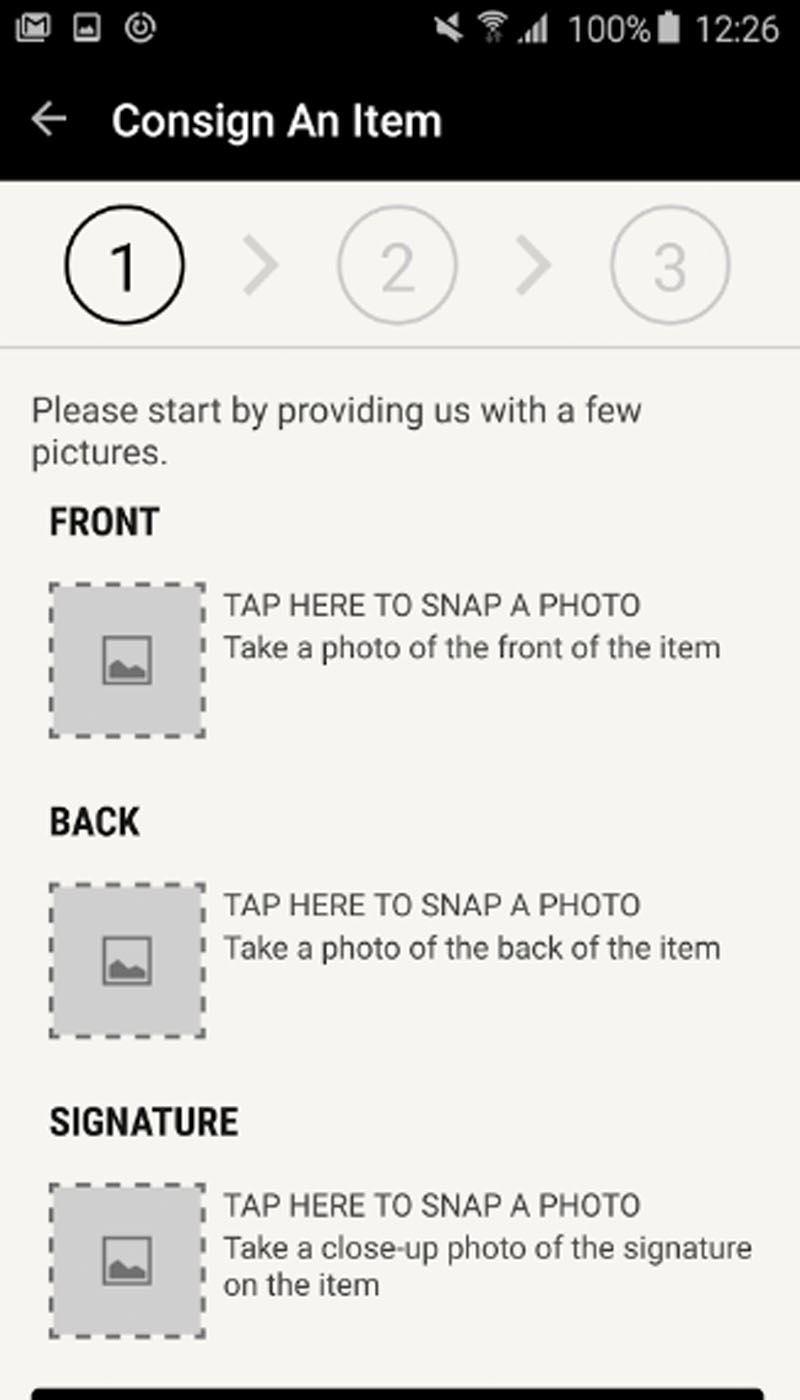
Task: Go back from Consign An Item
Action: click(49, 120)
